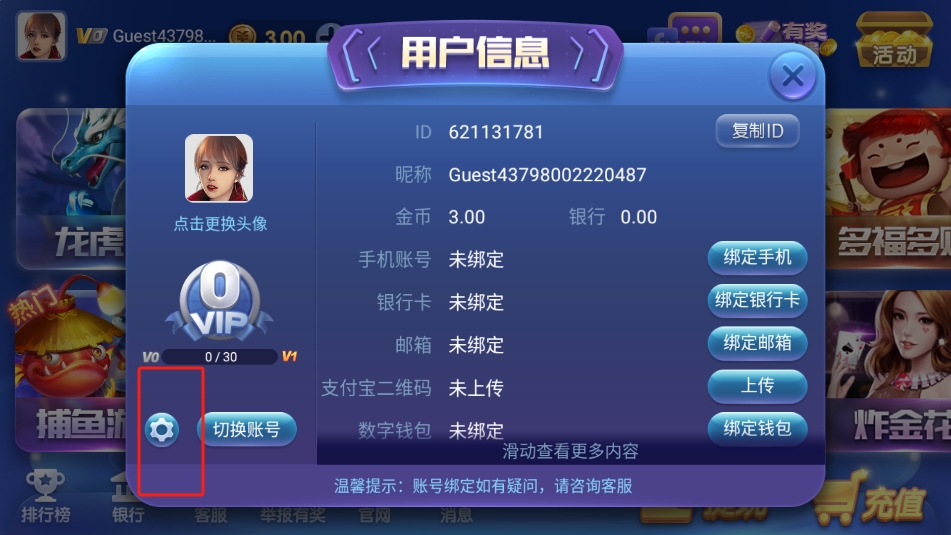Close the 用户信息 dialog
The width and height of the screenshot is (951, 535).
coord(792,76)
